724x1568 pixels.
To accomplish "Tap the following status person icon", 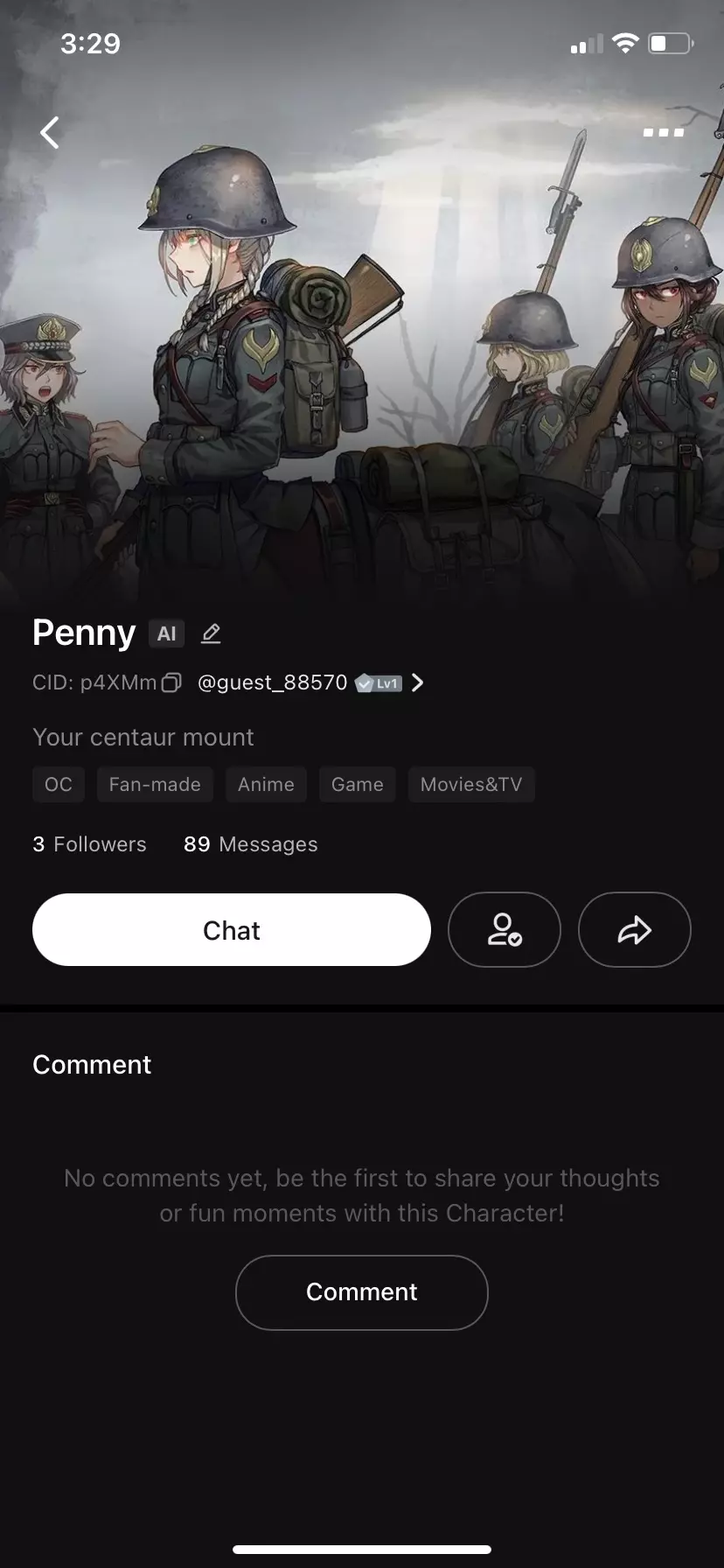I will [x=505, y=930].
